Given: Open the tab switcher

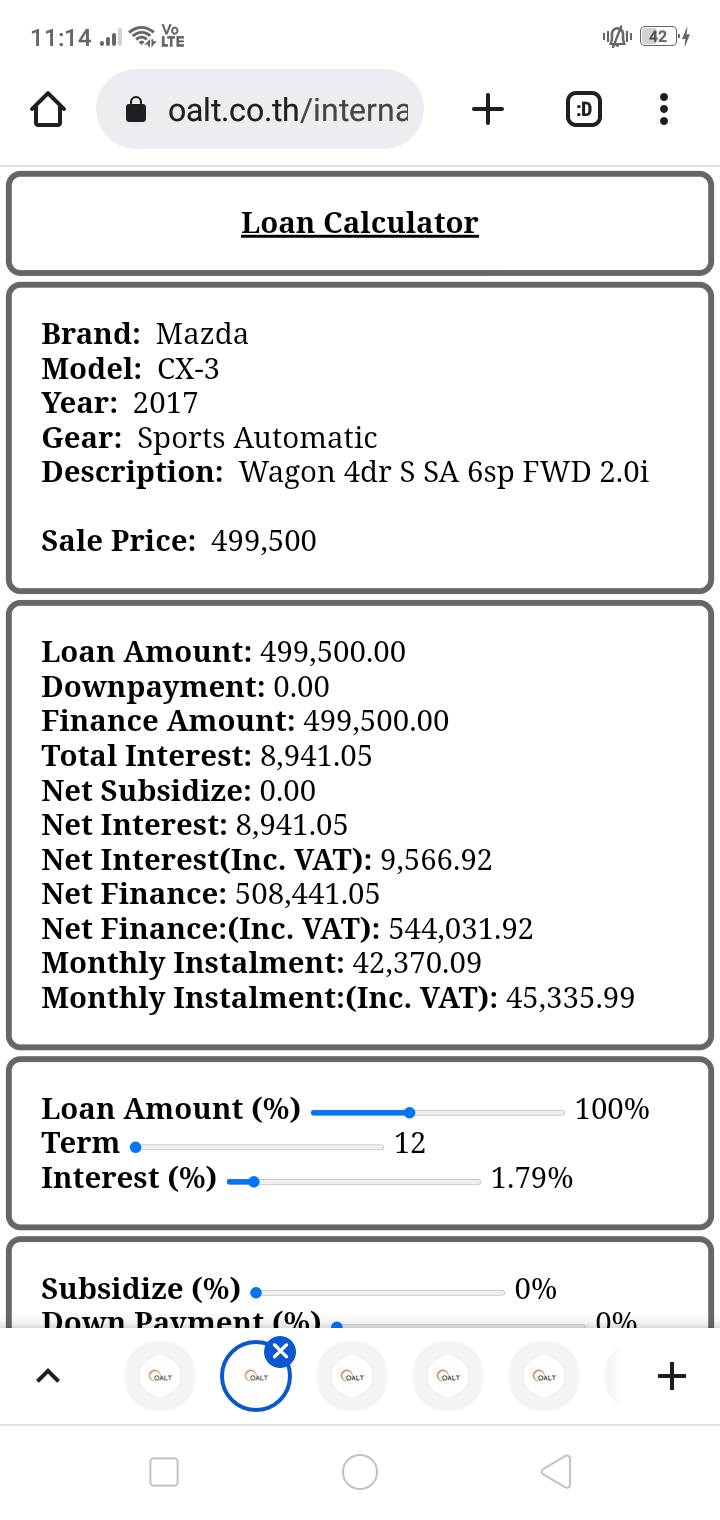Looking at the screenshot, I should 584,109.
